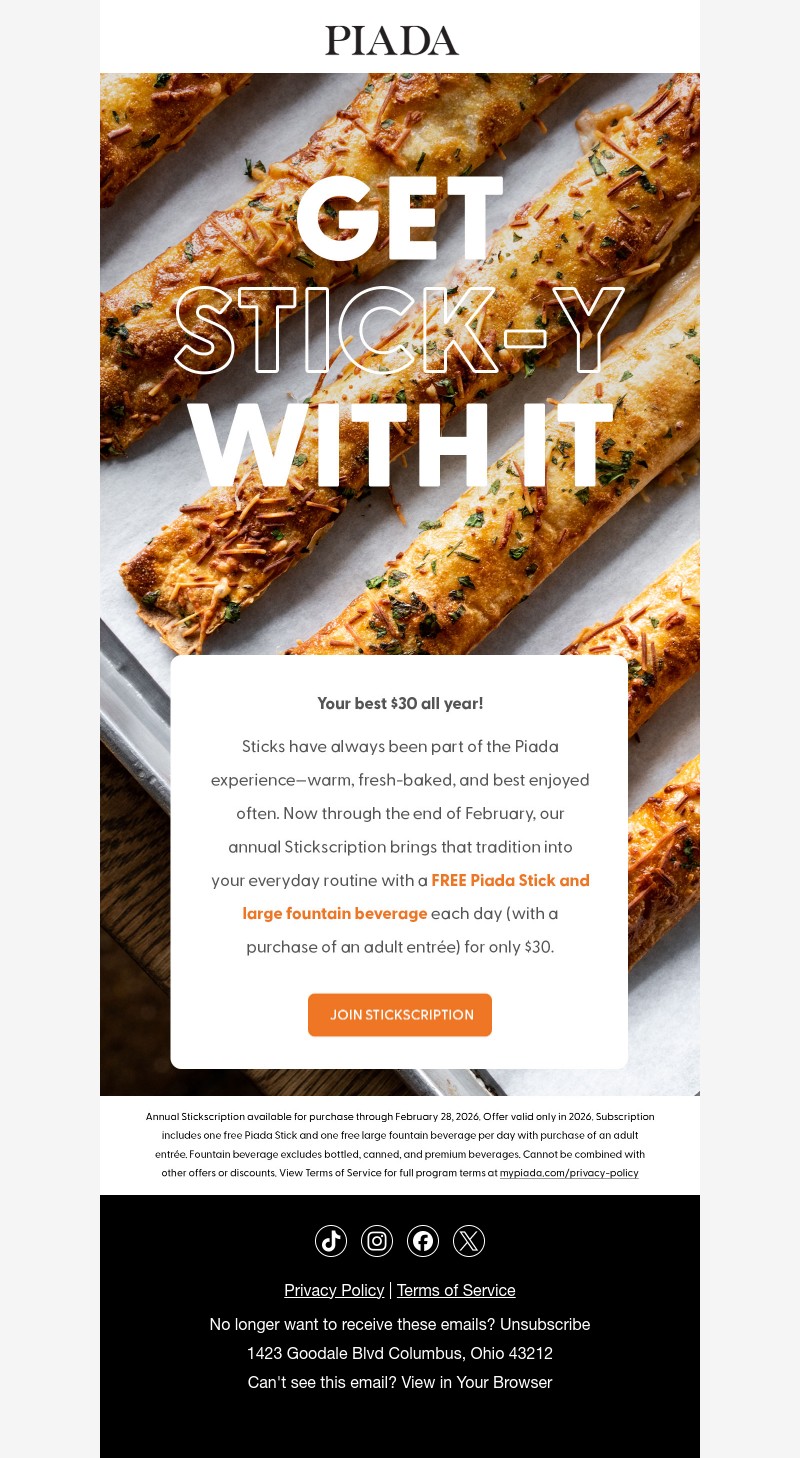The width and height of the screenshot is (800, 1458).
Task: Open Piada's Instagram profile
Action: click(x=377, y=1240)
